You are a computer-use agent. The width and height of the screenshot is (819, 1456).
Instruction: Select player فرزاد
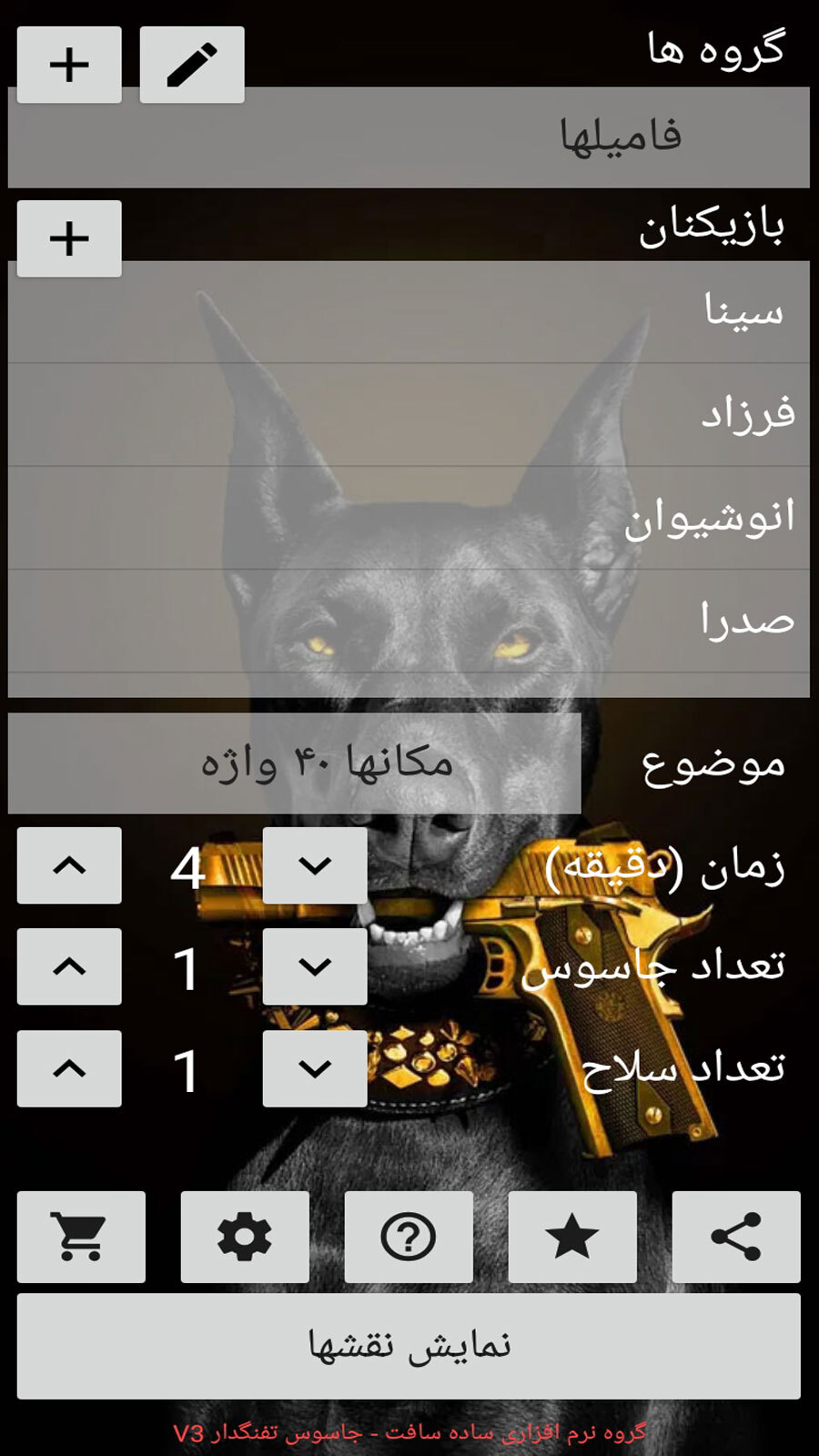point(409,415)
